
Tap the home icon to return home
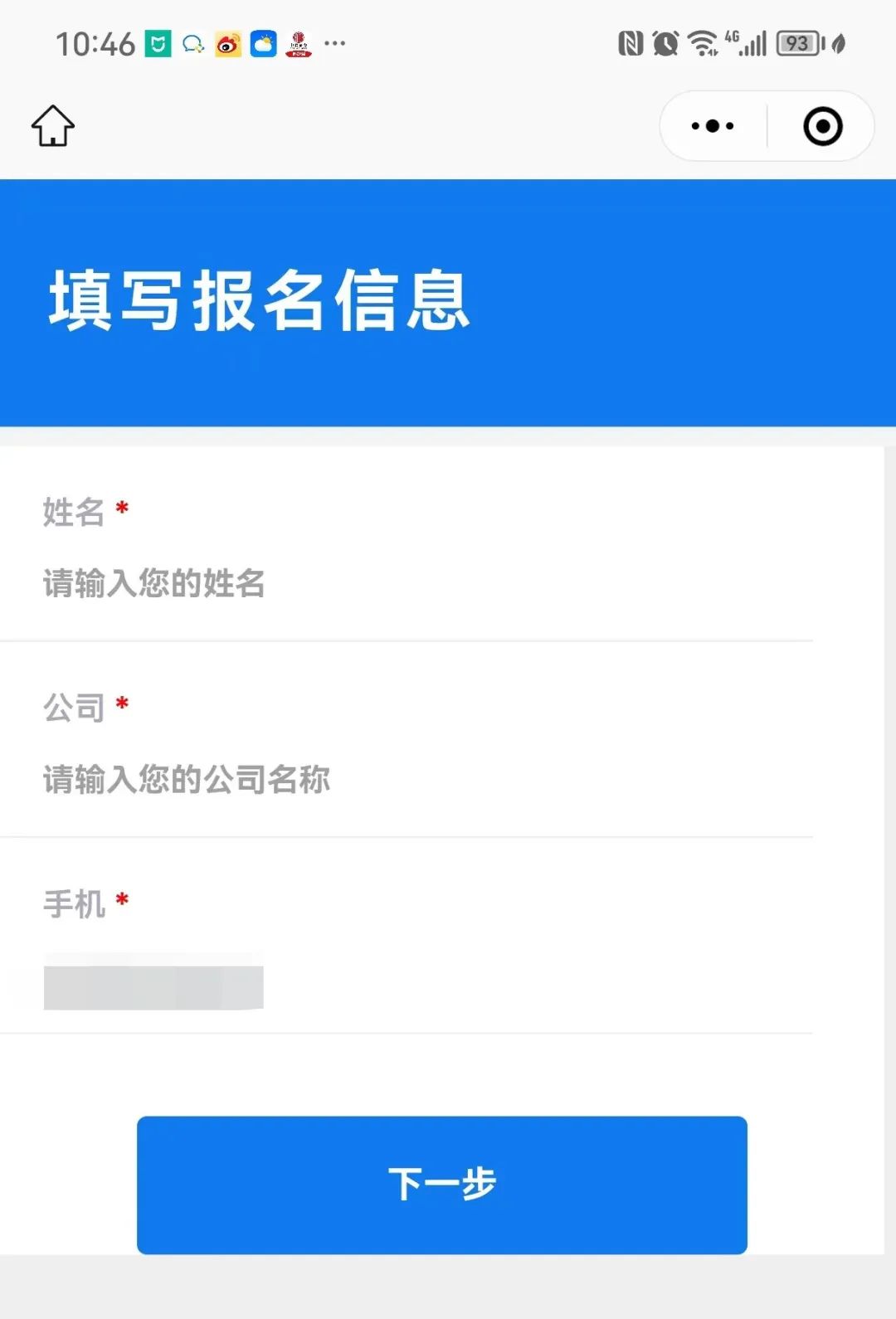tap(52, 125)
